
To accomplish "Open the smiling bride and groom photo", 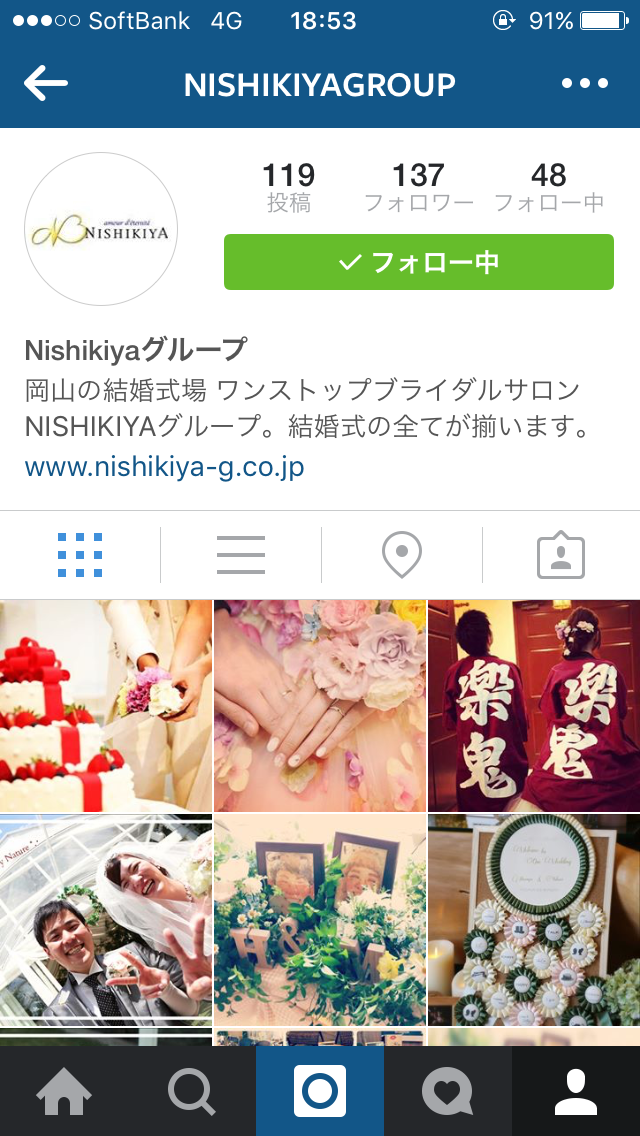I will (106, 919).
